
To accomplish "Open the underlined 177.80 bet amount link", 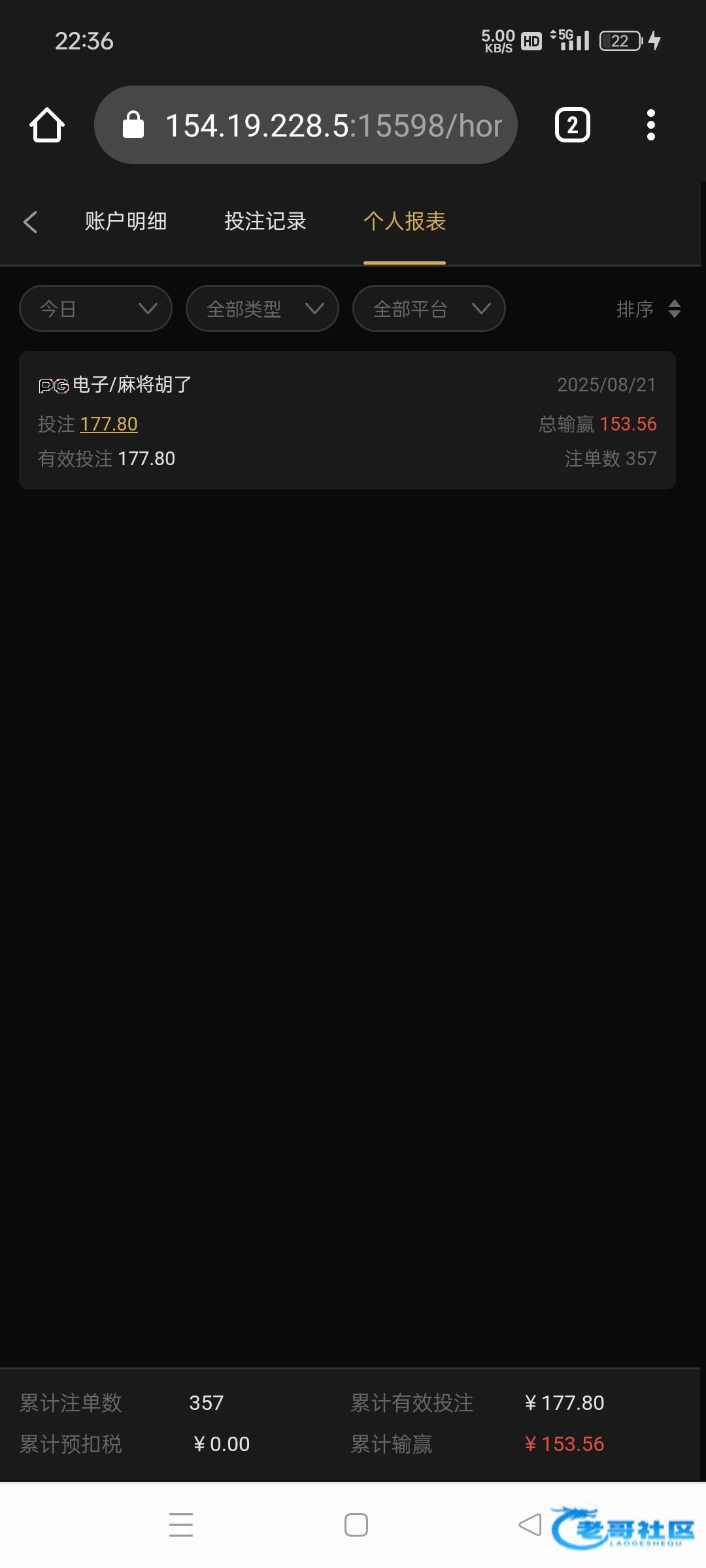I will click(109, 424).
